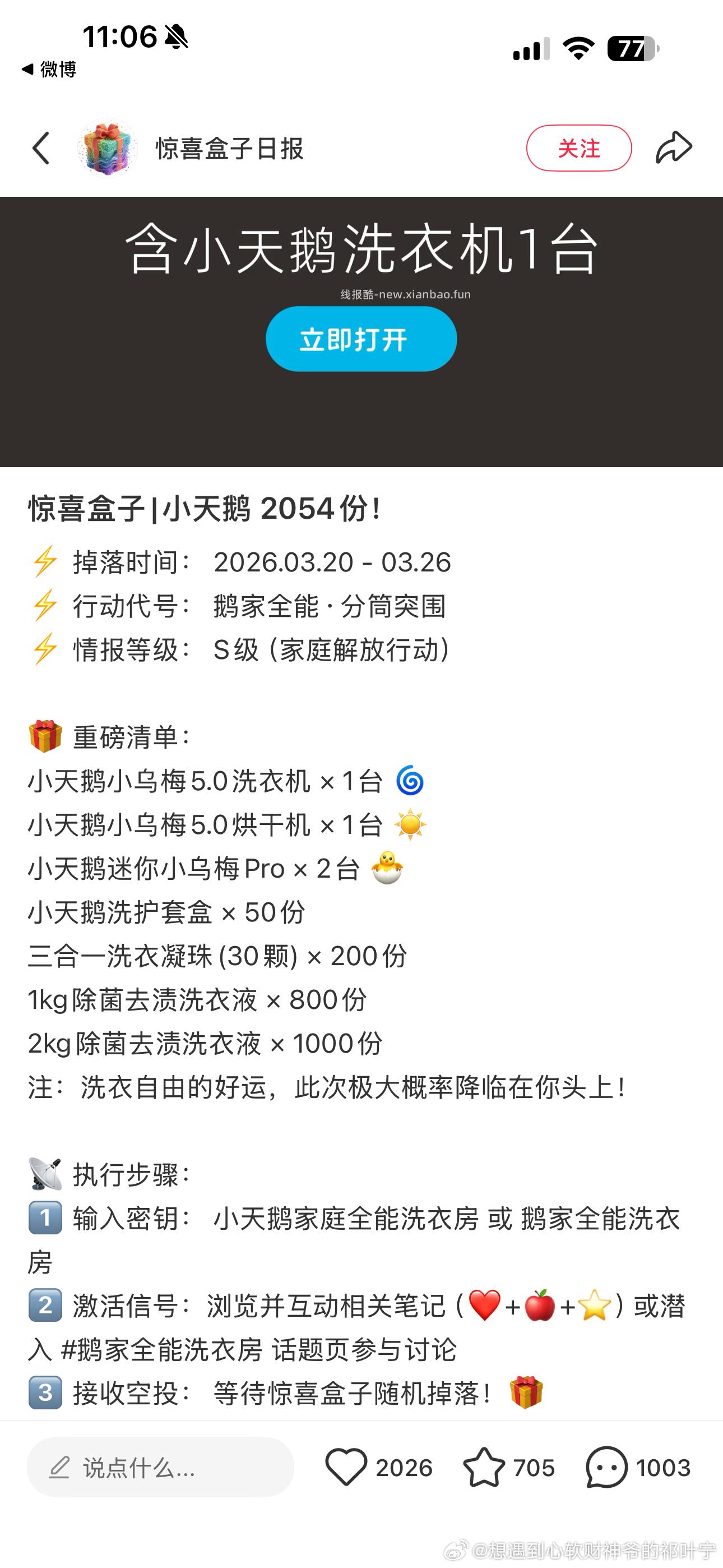Tap the 说点什么 comment field
The height and width of the screenshot is (1568, 723).
160,1468
